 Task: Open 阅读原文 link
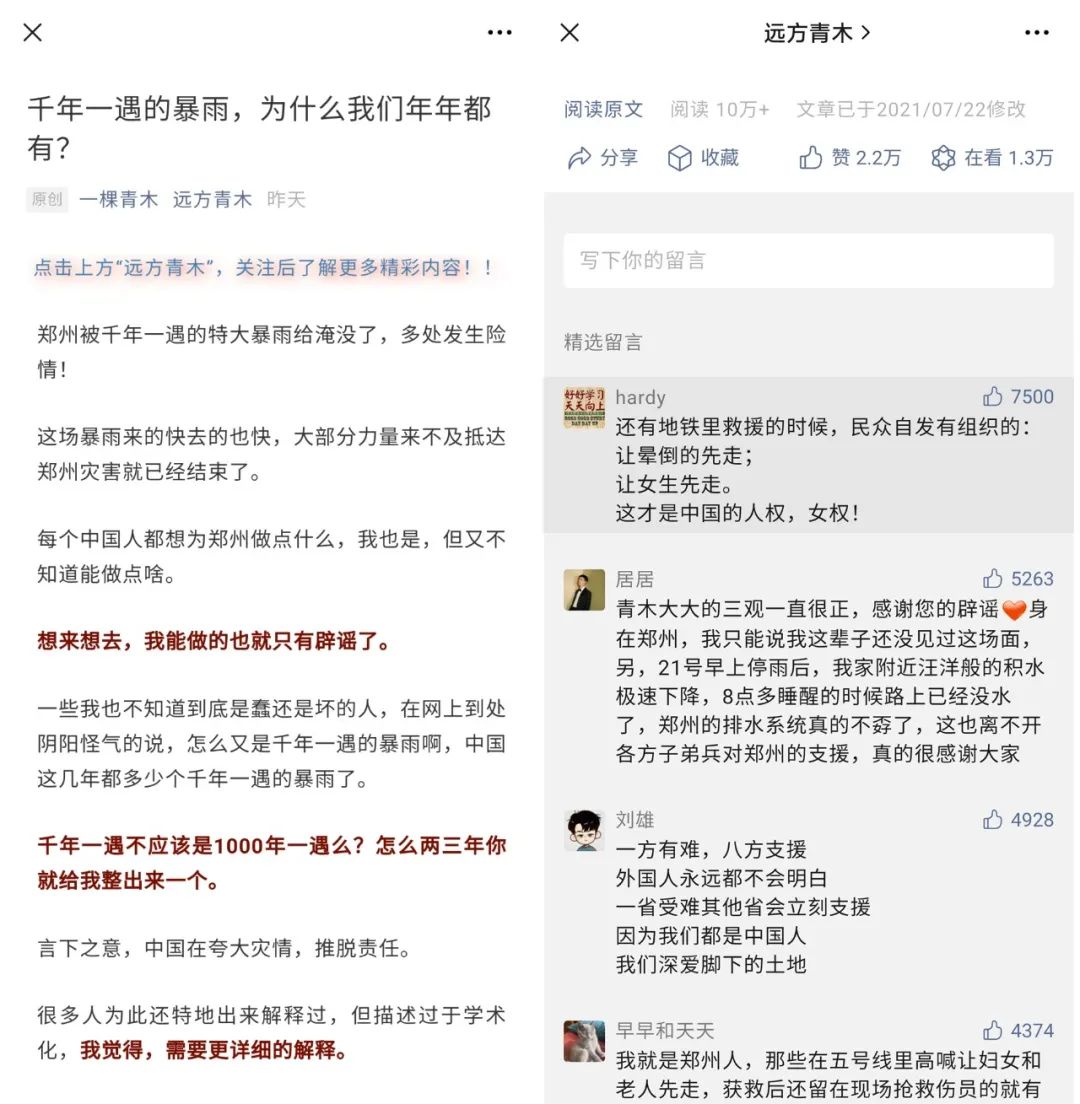tap(603, 110)
